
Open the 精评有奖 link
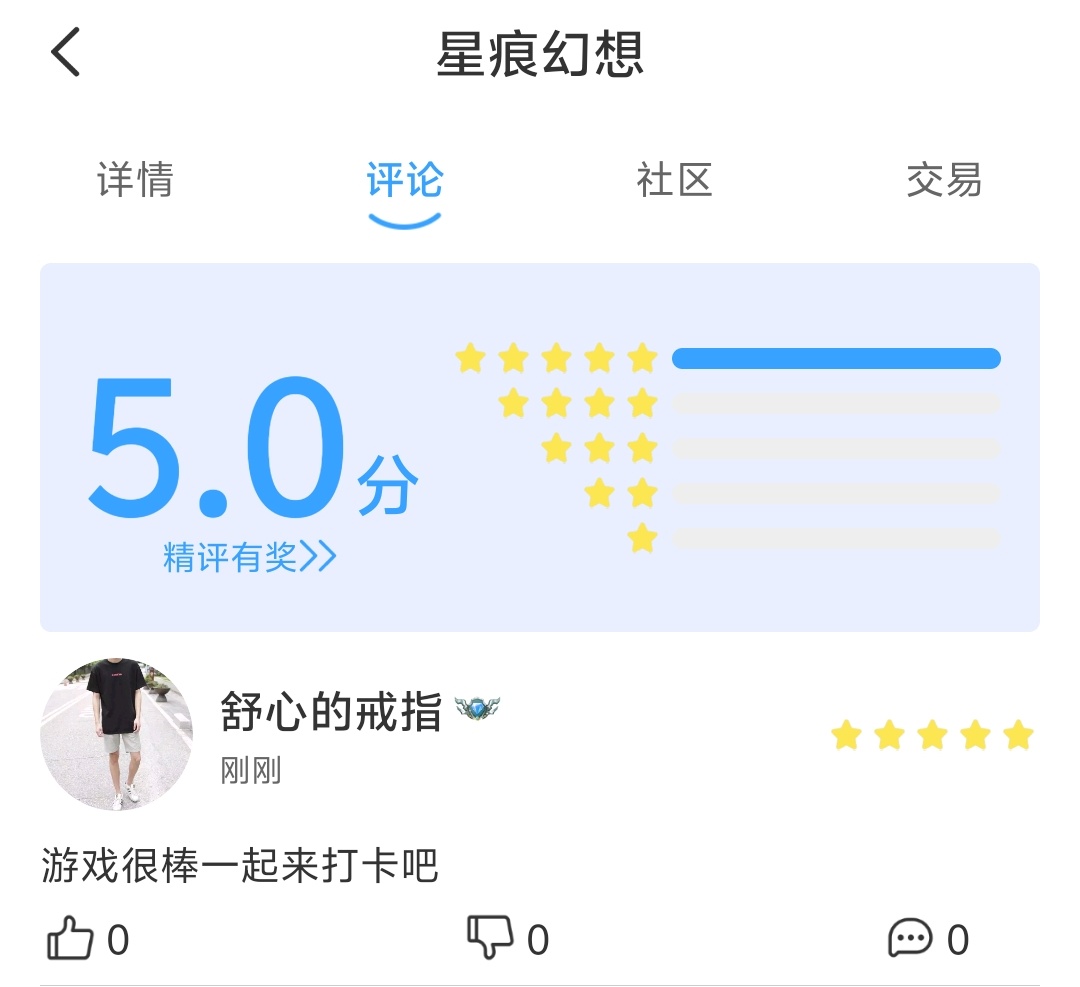249,557
